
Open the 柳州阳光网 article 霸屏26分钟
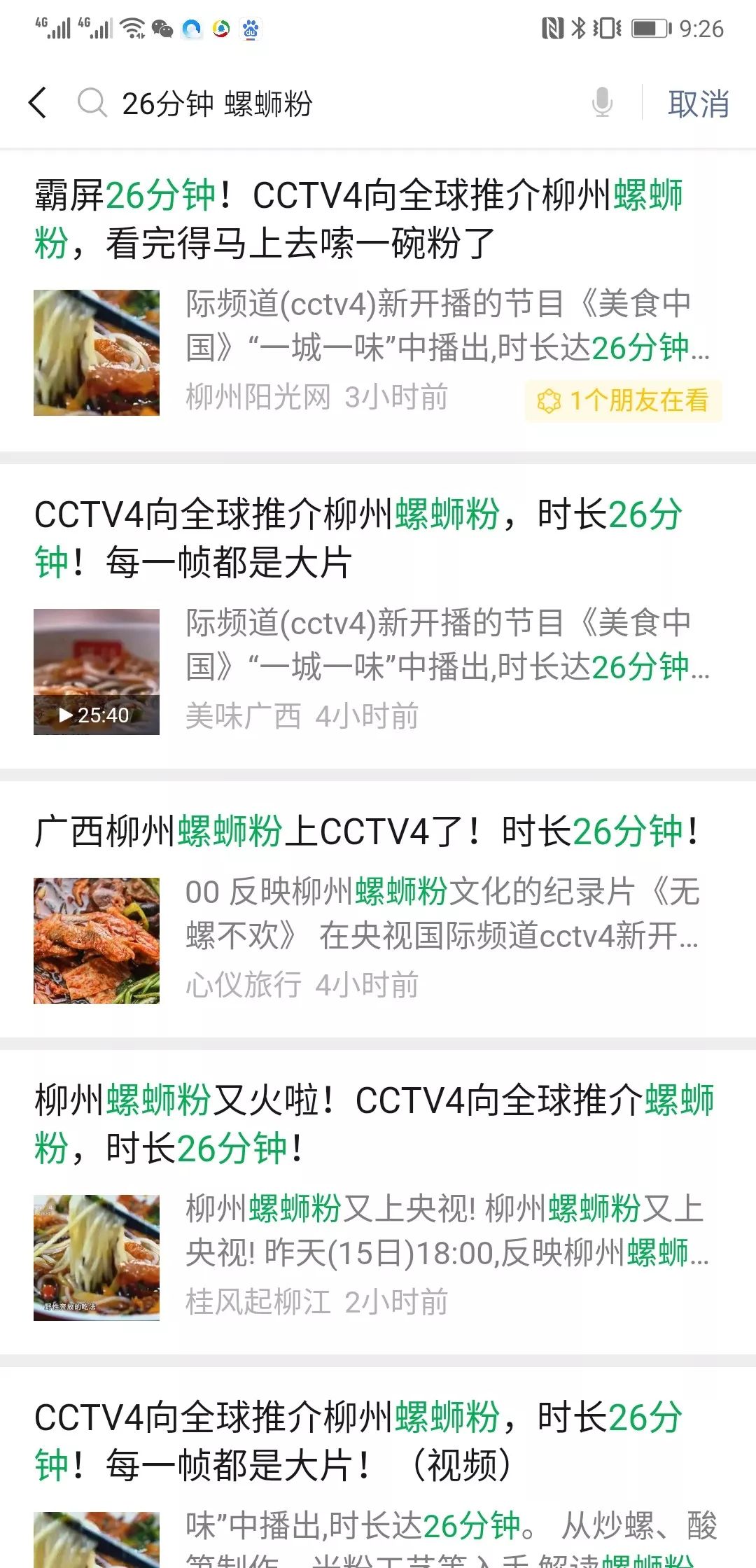click(x=378, y=300)
